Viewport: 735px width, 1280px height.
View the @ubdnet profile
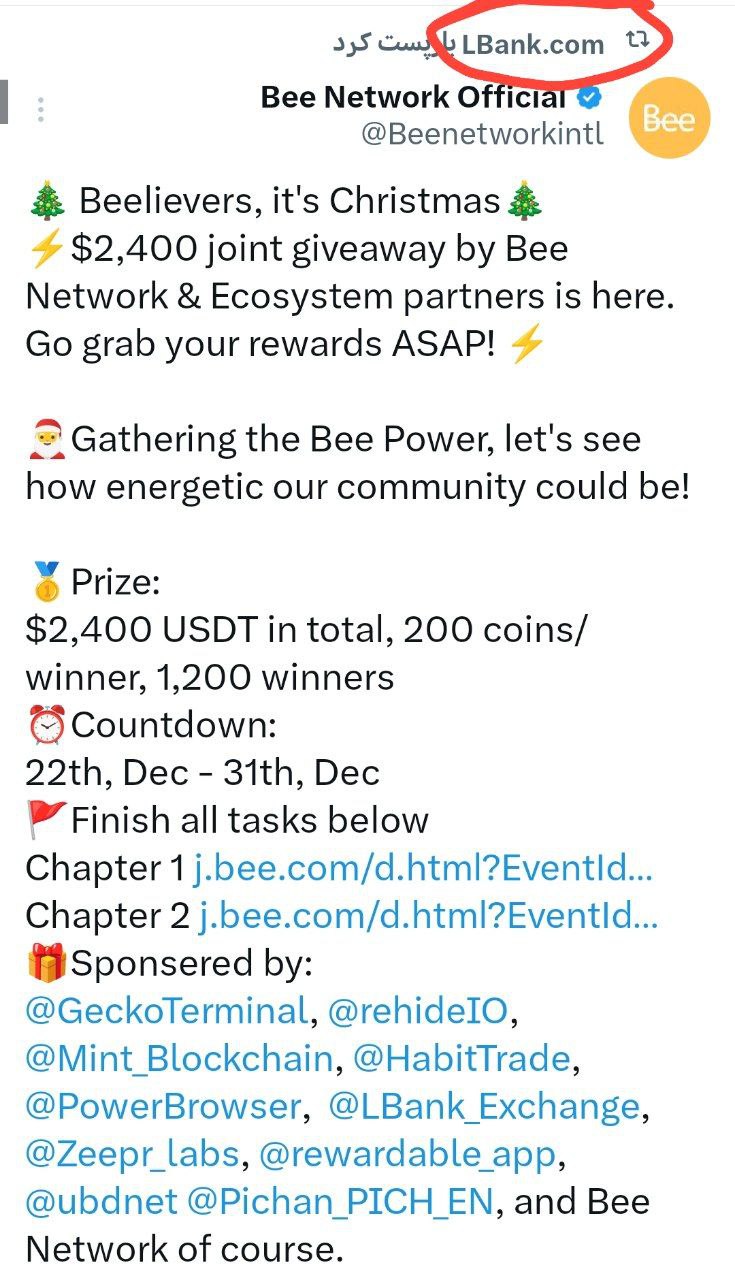pyautogui.click(x=101, y=1201)
